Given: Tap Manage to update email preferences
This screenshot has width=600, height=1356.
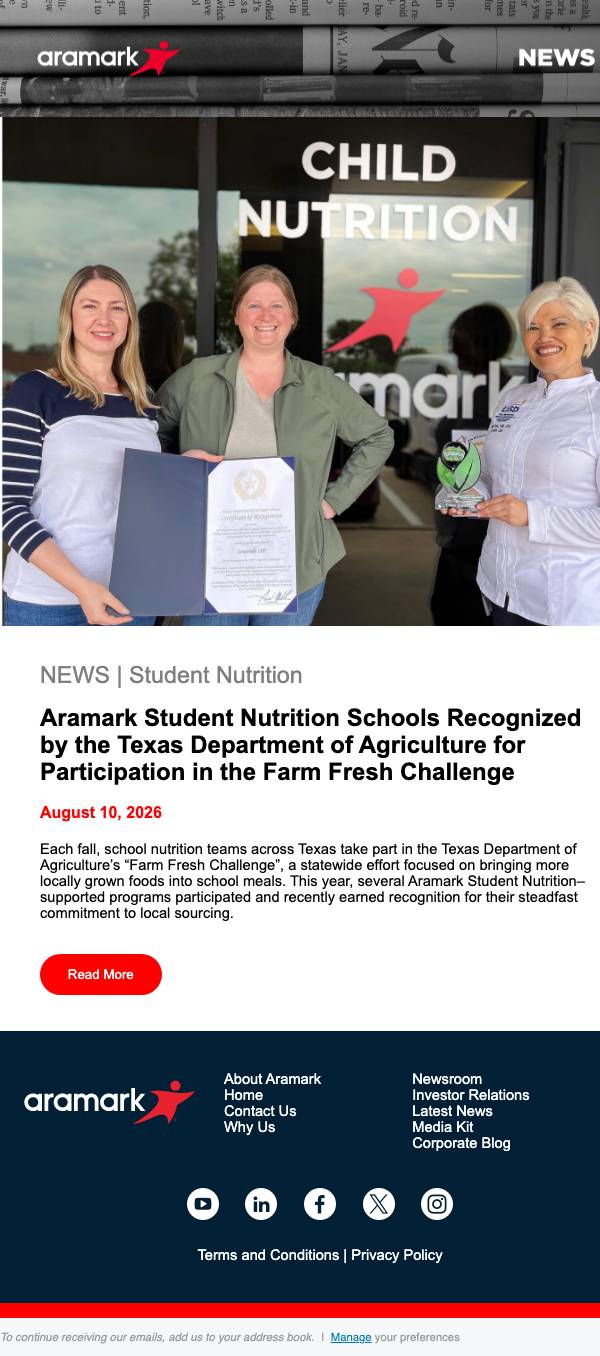Looking at the screenshot, I should click(351, 1337).
